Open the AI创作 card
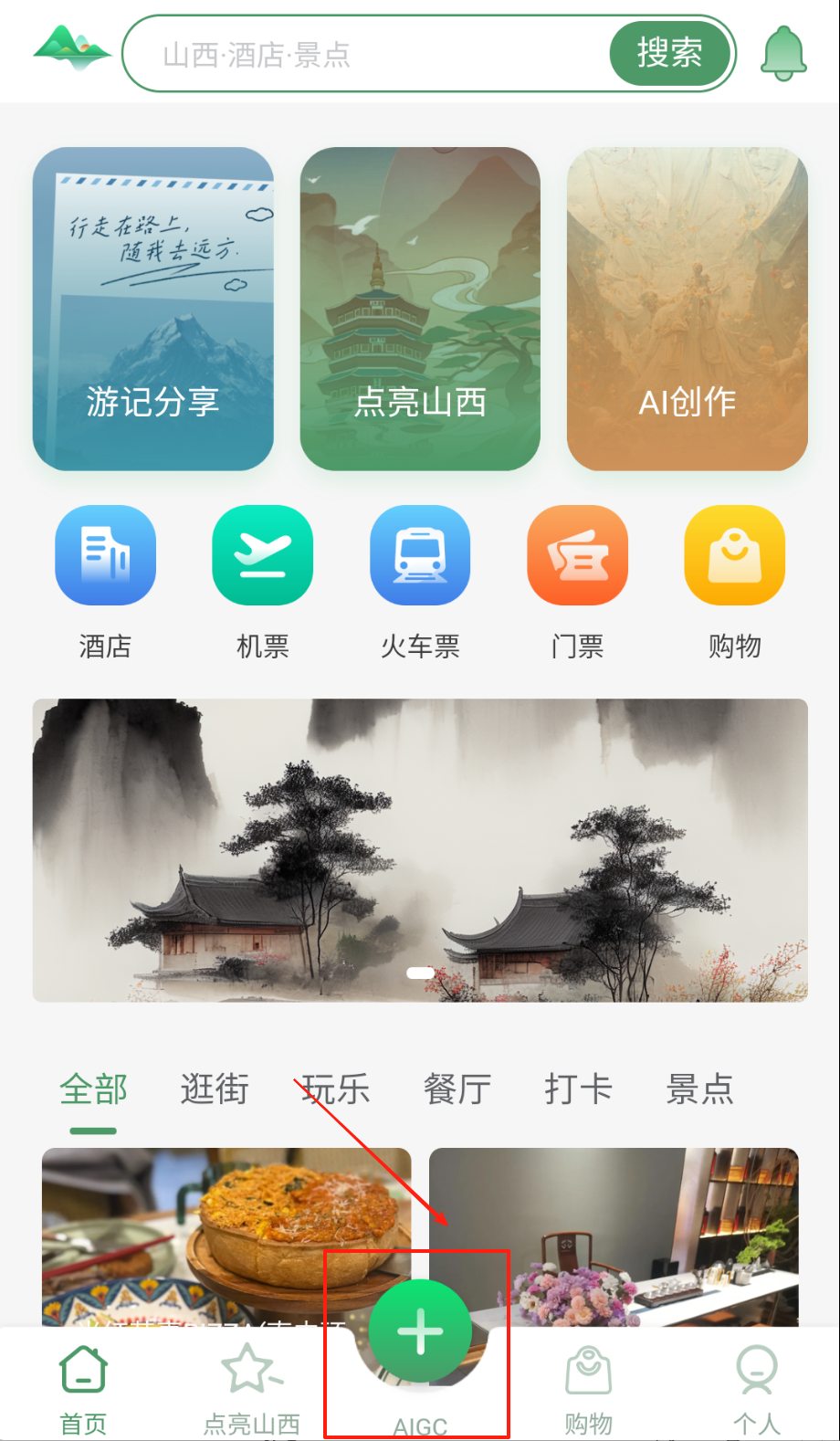 click(x=687, y=309)
